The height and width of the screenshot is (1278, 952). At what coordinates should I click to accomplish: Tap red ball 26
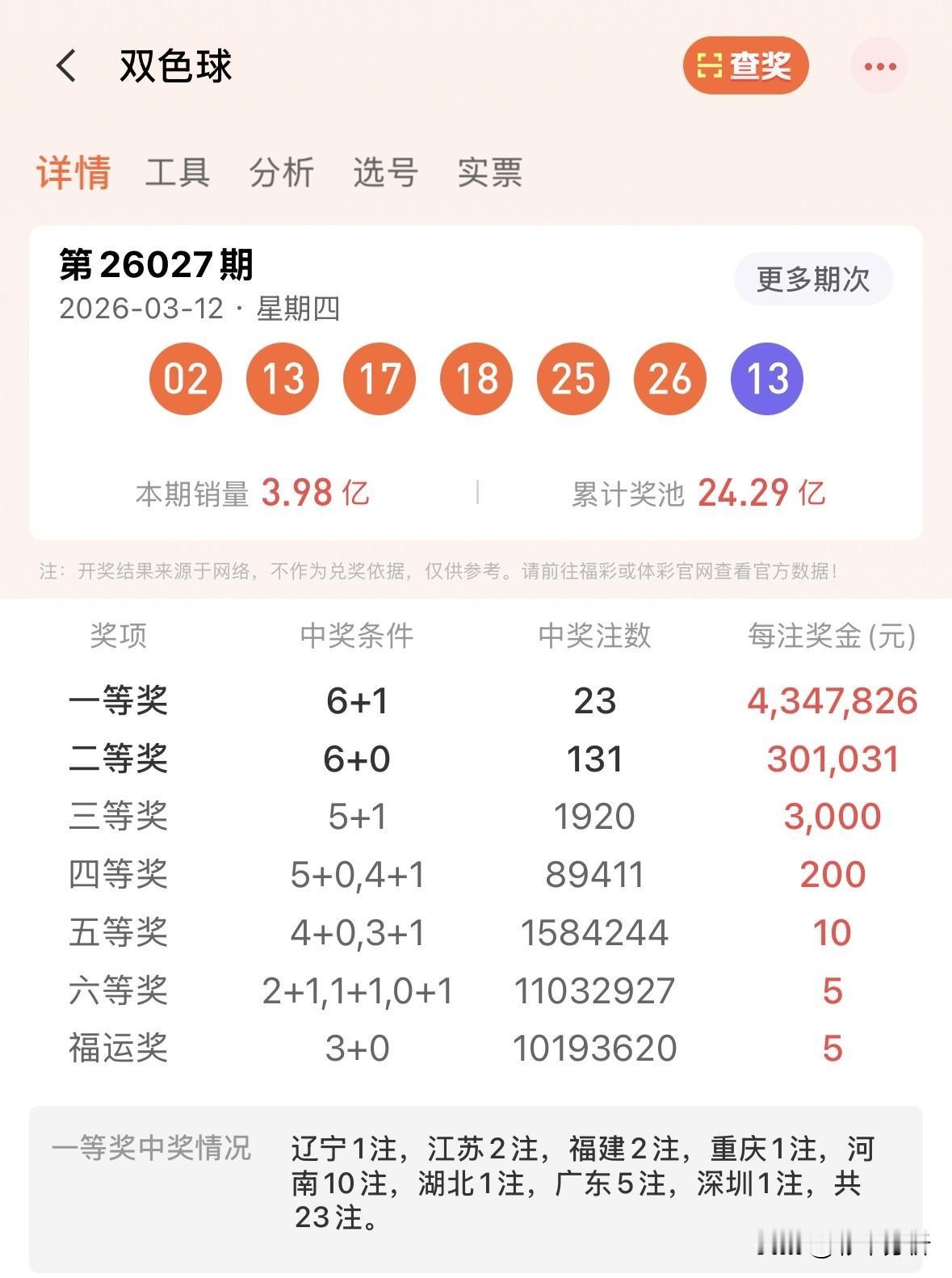tap(669, 378)
